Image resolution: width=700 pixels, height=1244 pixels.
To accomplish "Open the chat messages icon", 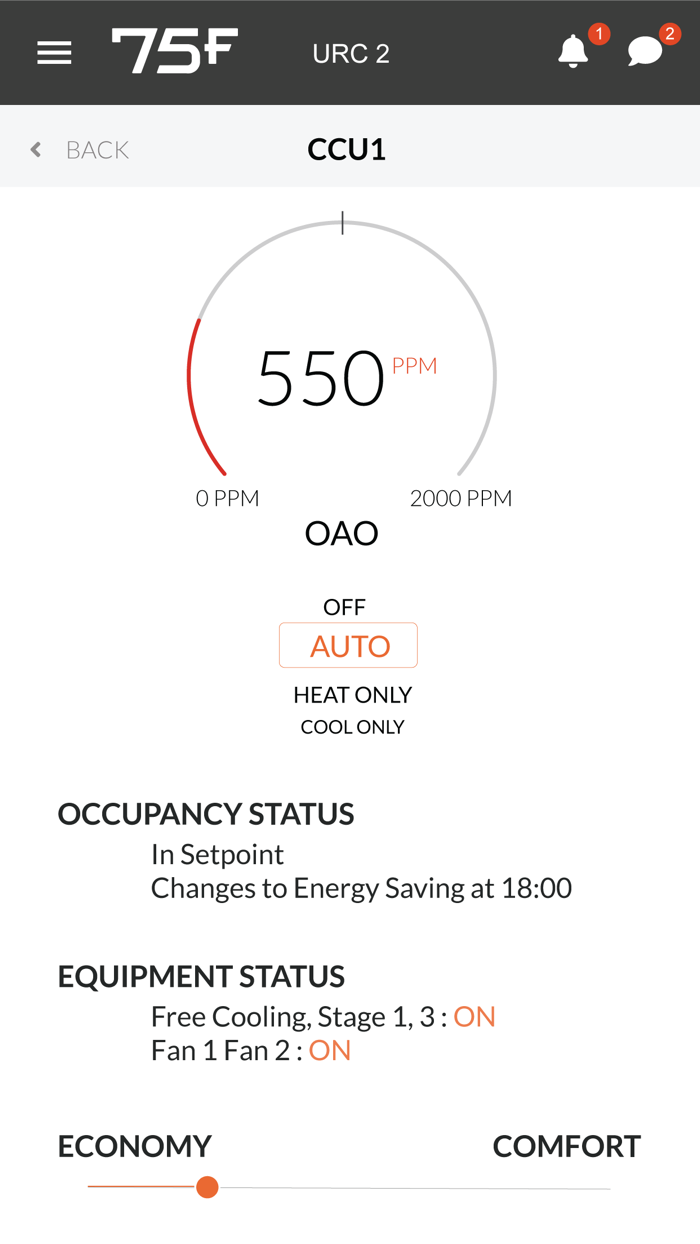I will pos(645,52).
